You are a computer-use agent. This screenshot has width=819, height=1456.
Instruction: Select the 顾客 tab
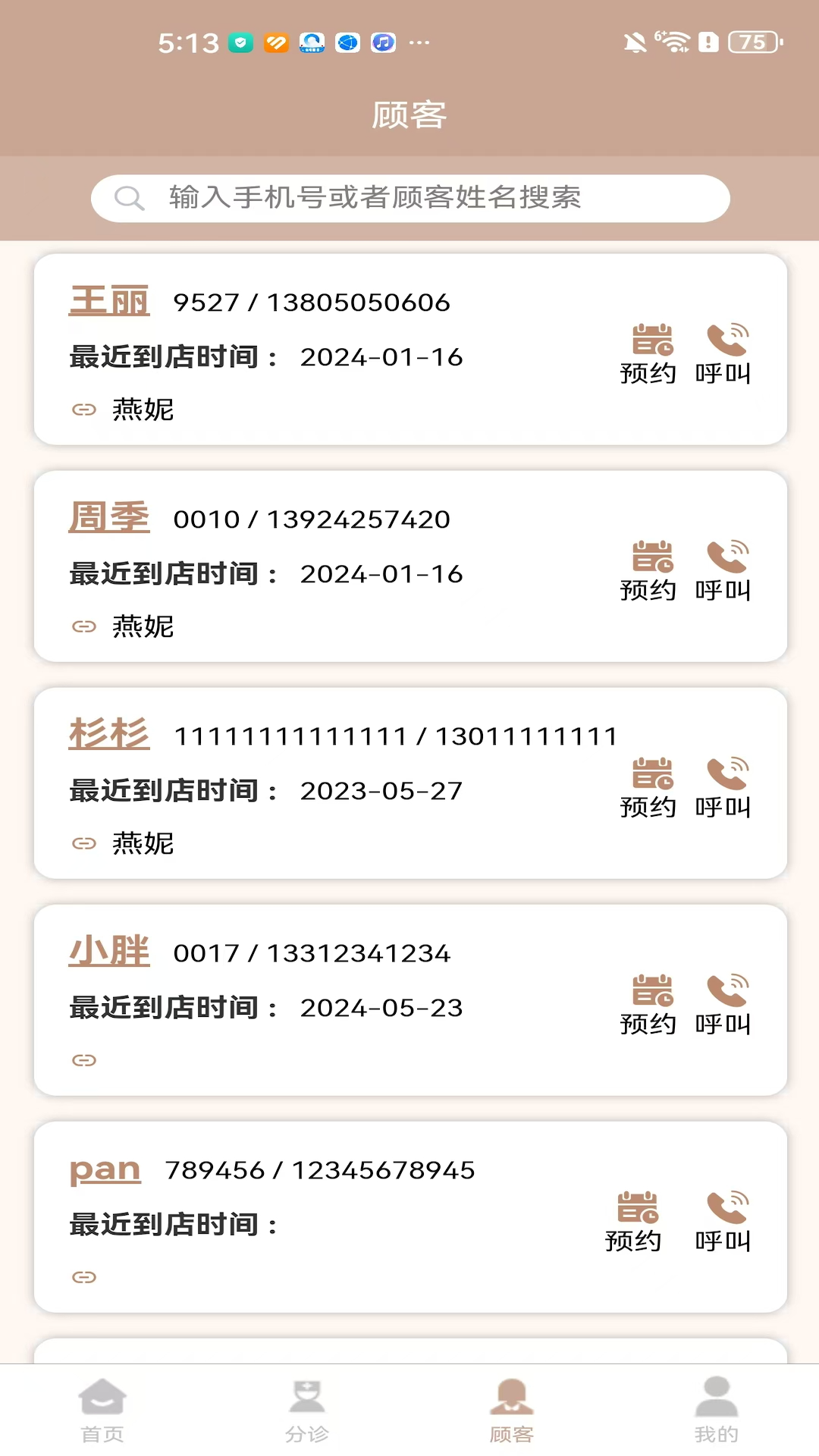pos(512,1410)
